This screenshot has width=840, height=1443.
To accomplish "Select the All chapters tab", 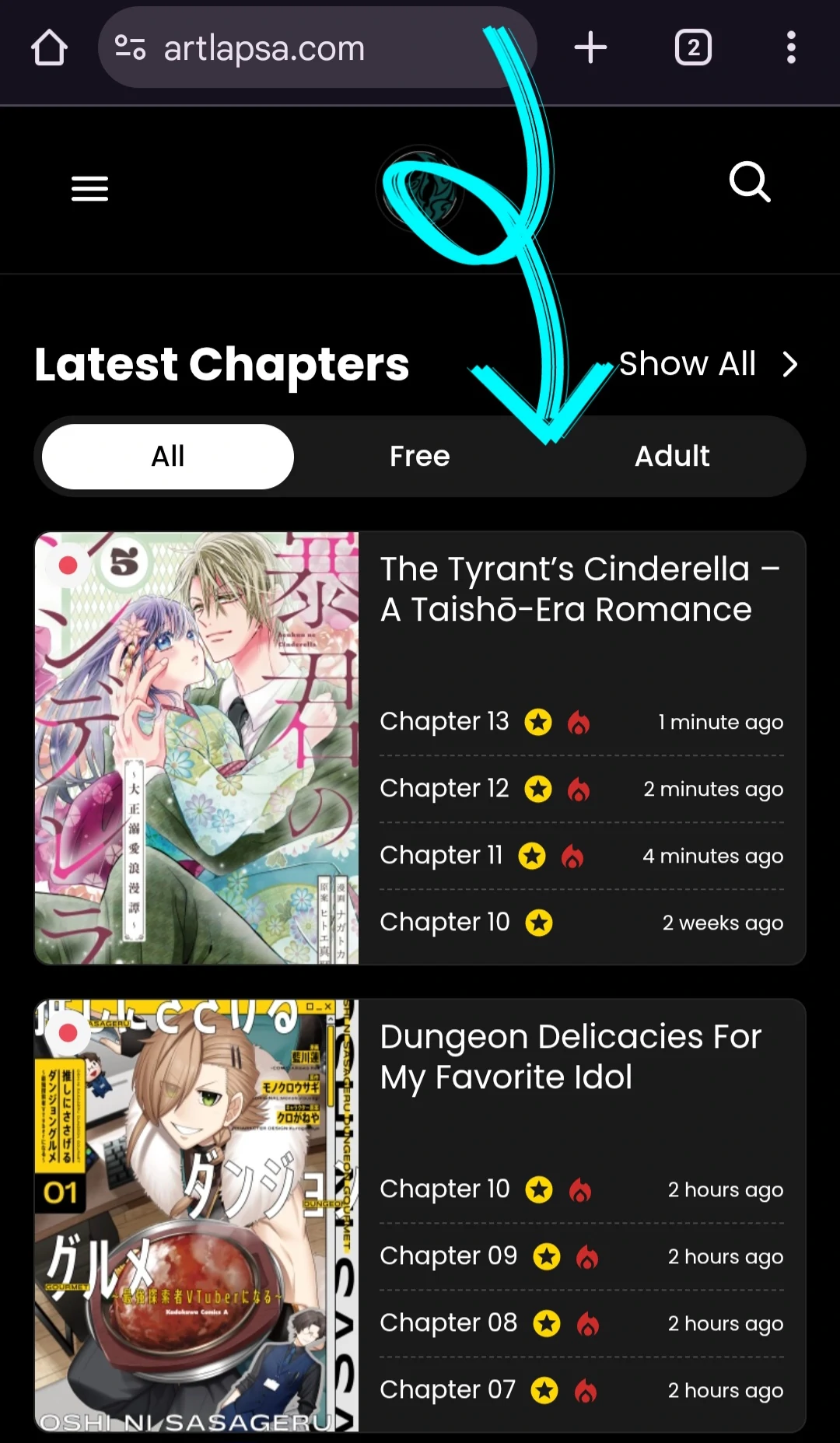I will click(x=168, y=457).
